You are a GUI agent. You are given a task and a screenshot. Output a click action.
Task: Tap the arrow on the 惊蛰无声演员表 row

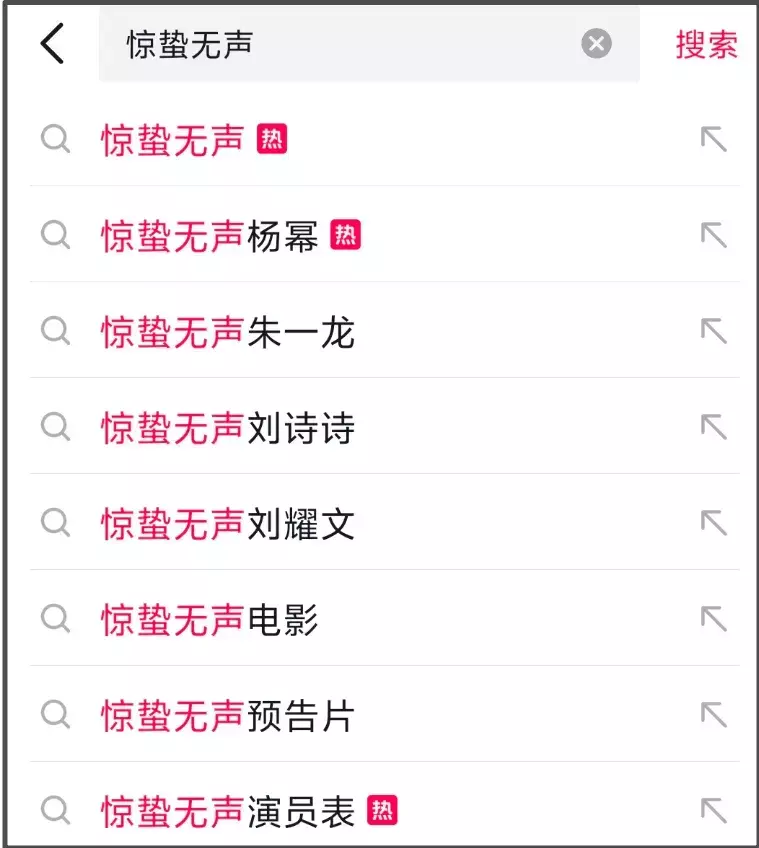713,810
